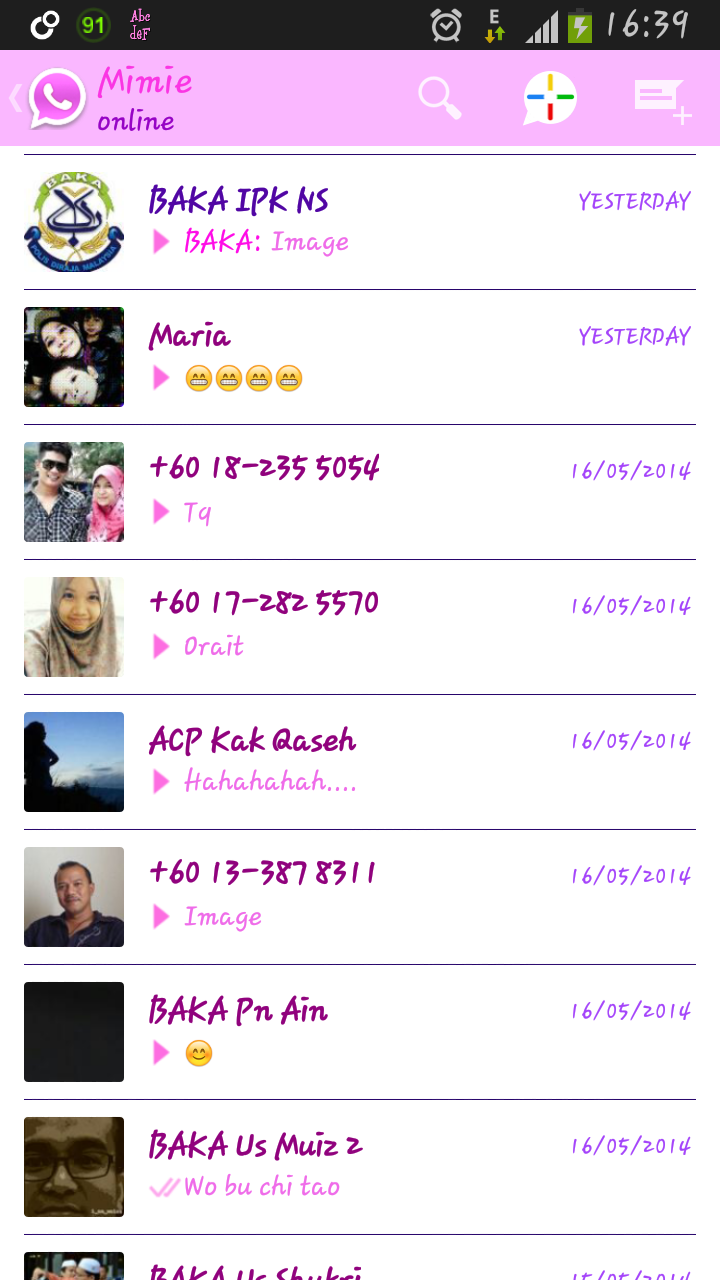The image size is (720, 1280).
Task: Open chat with +60 13-387 8311
Action: point(400,896)
